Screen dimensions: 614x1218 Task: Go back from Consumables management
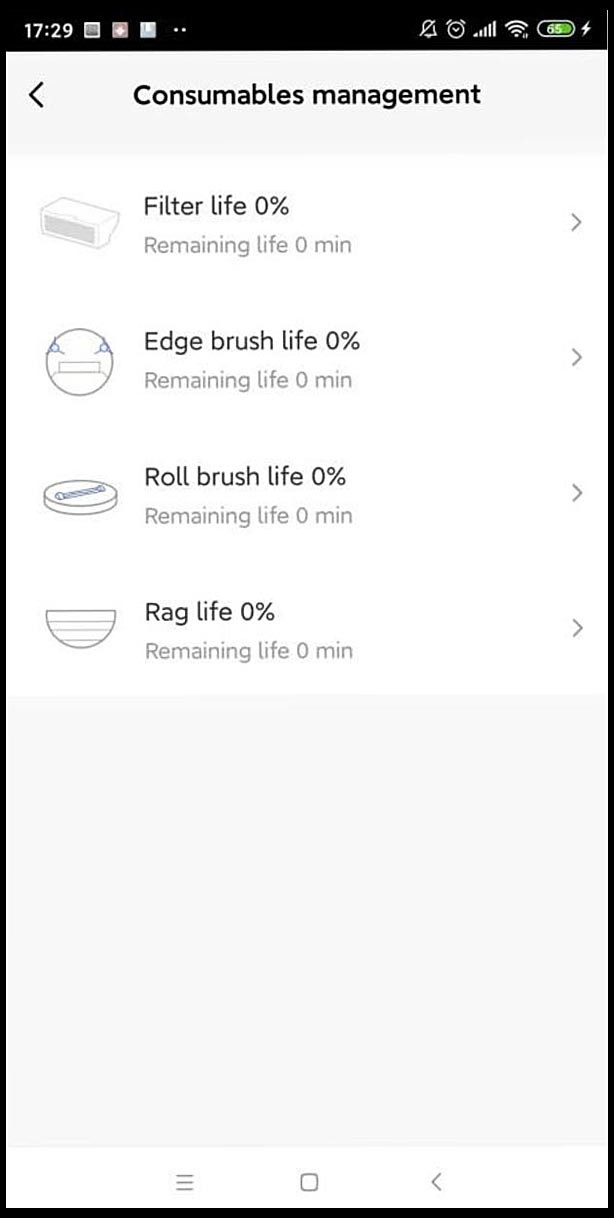(37, 95)
